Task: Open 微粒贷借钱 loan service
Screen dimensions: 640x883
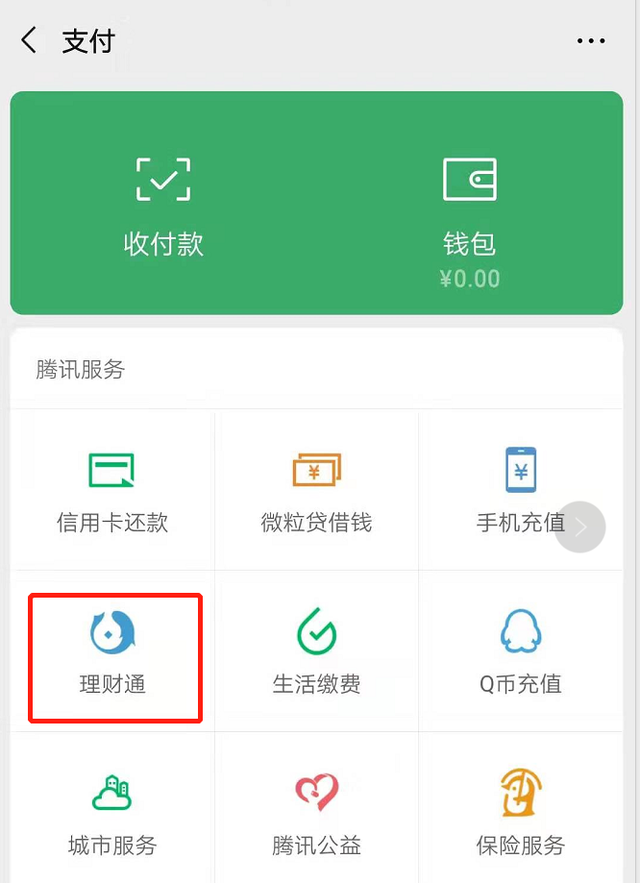Action: [316, 490]
